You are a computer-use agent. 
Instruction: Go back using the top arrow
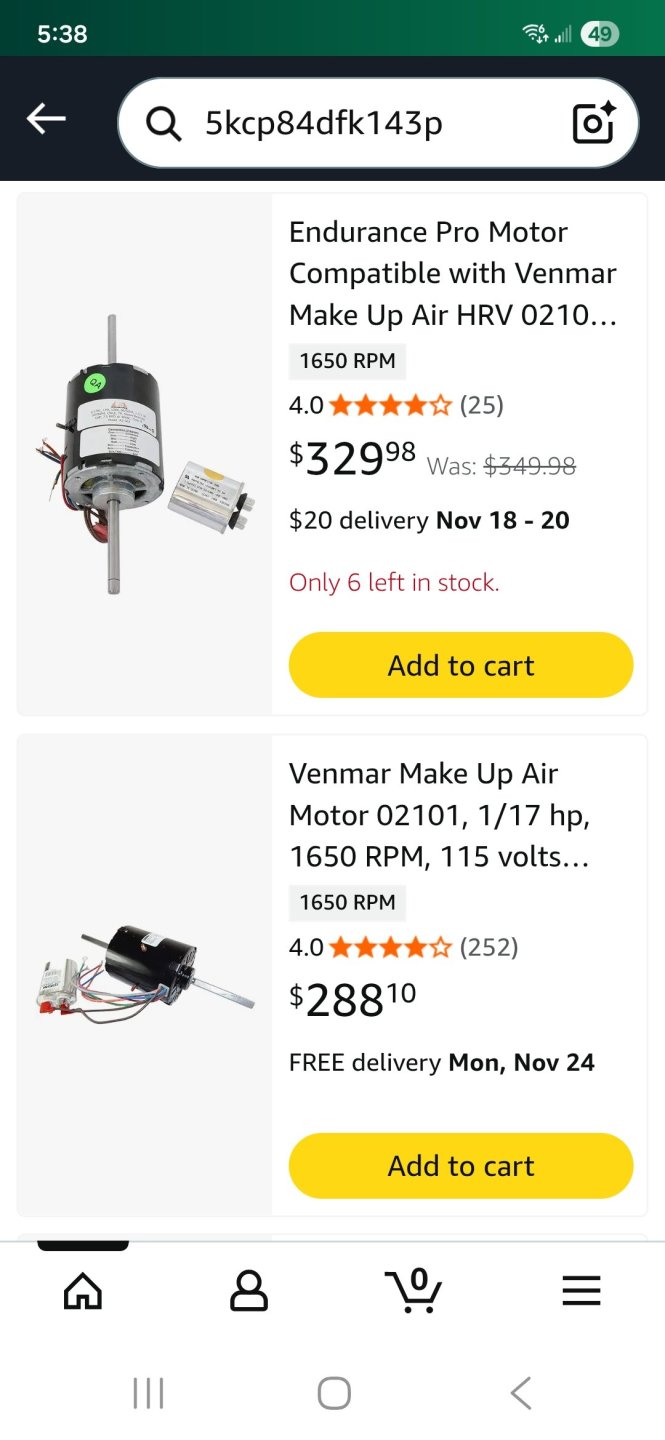[x=46, y=120]
